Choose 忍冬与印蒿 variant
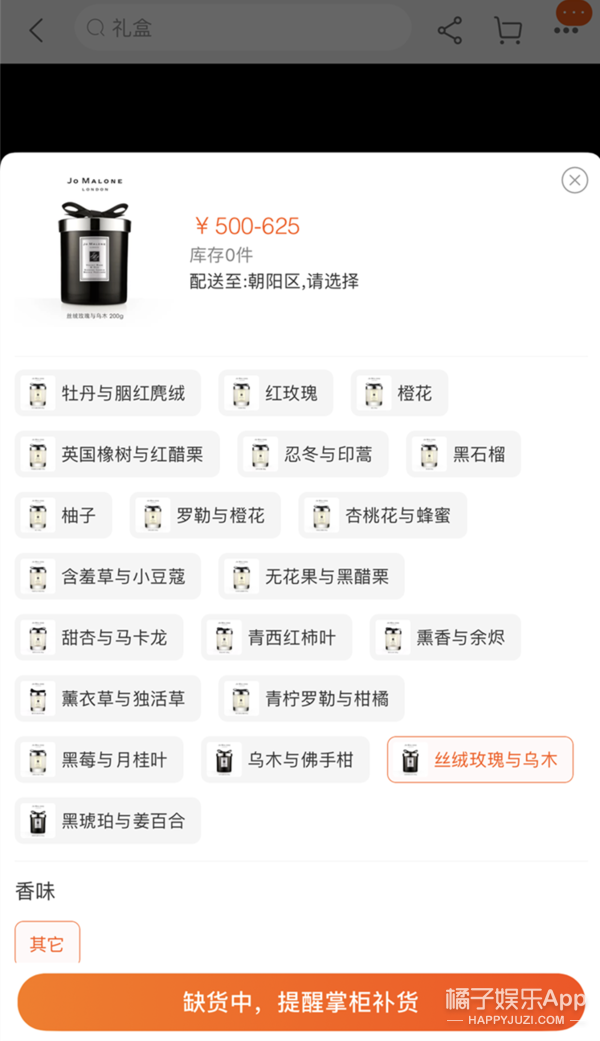 coord(313,454)
